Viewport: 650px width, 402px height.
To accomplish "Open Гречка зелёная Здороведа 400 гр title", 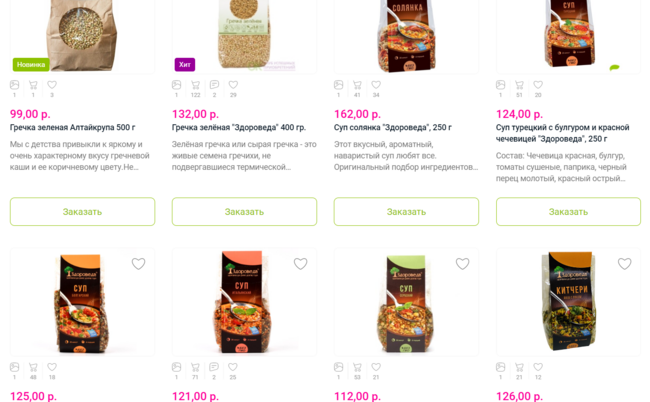I will [239, 128].
